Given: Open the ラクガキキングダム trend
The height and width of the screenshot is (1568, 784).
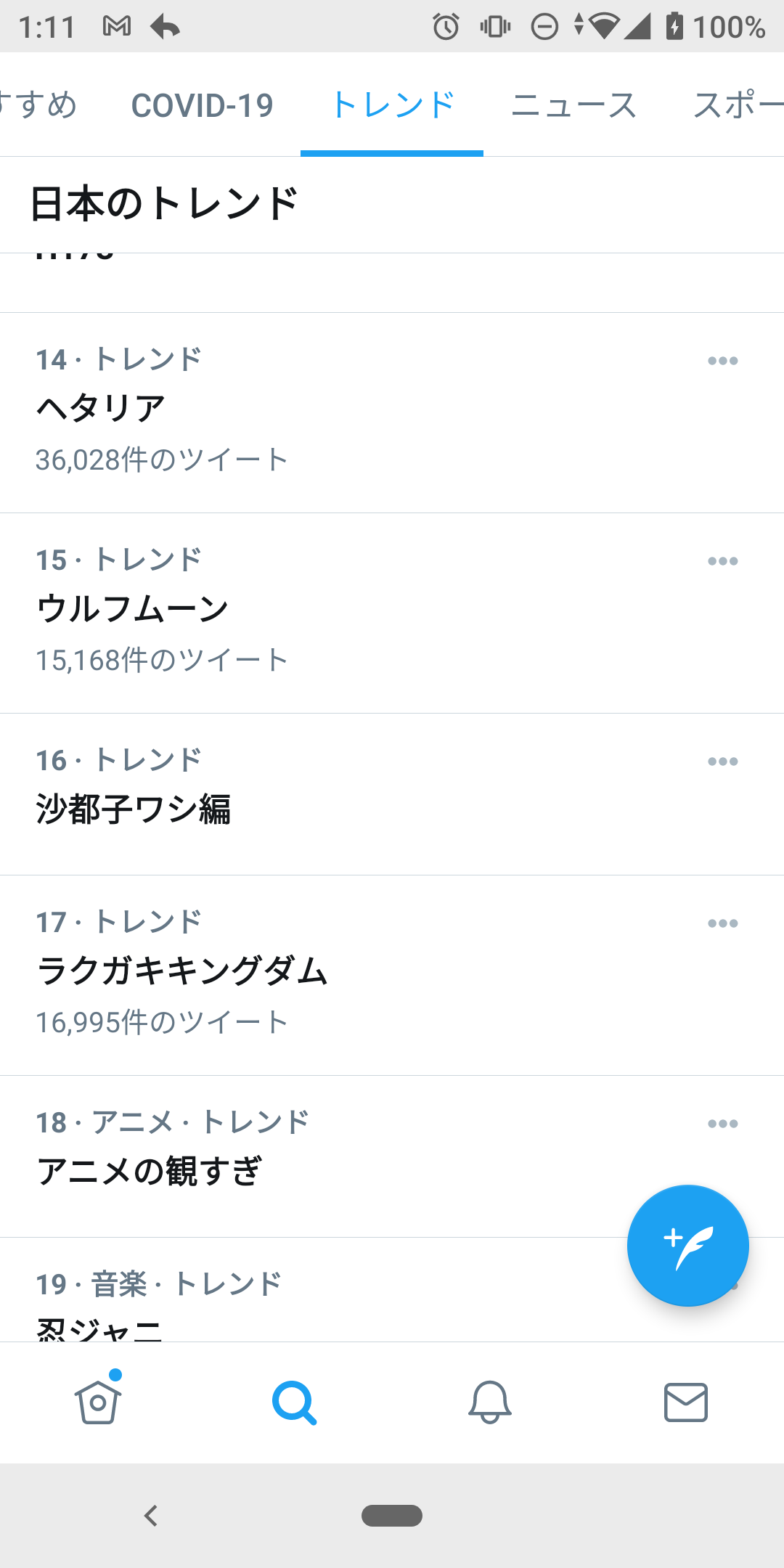Looking at the screenshot, I should tap(392, 975).
